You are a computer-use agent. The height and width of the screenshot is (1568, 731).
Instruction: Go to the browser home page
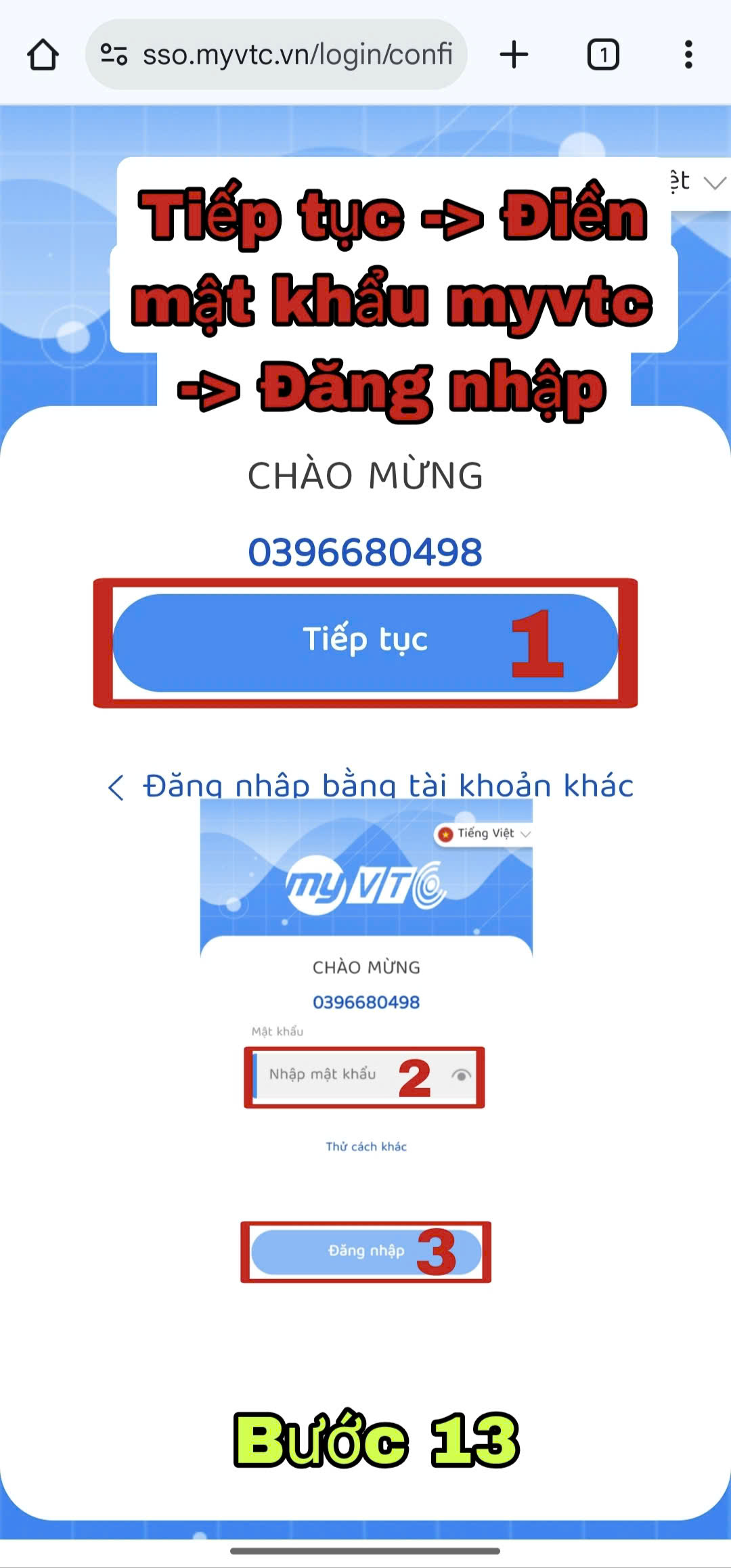click(x=43, y=55)
